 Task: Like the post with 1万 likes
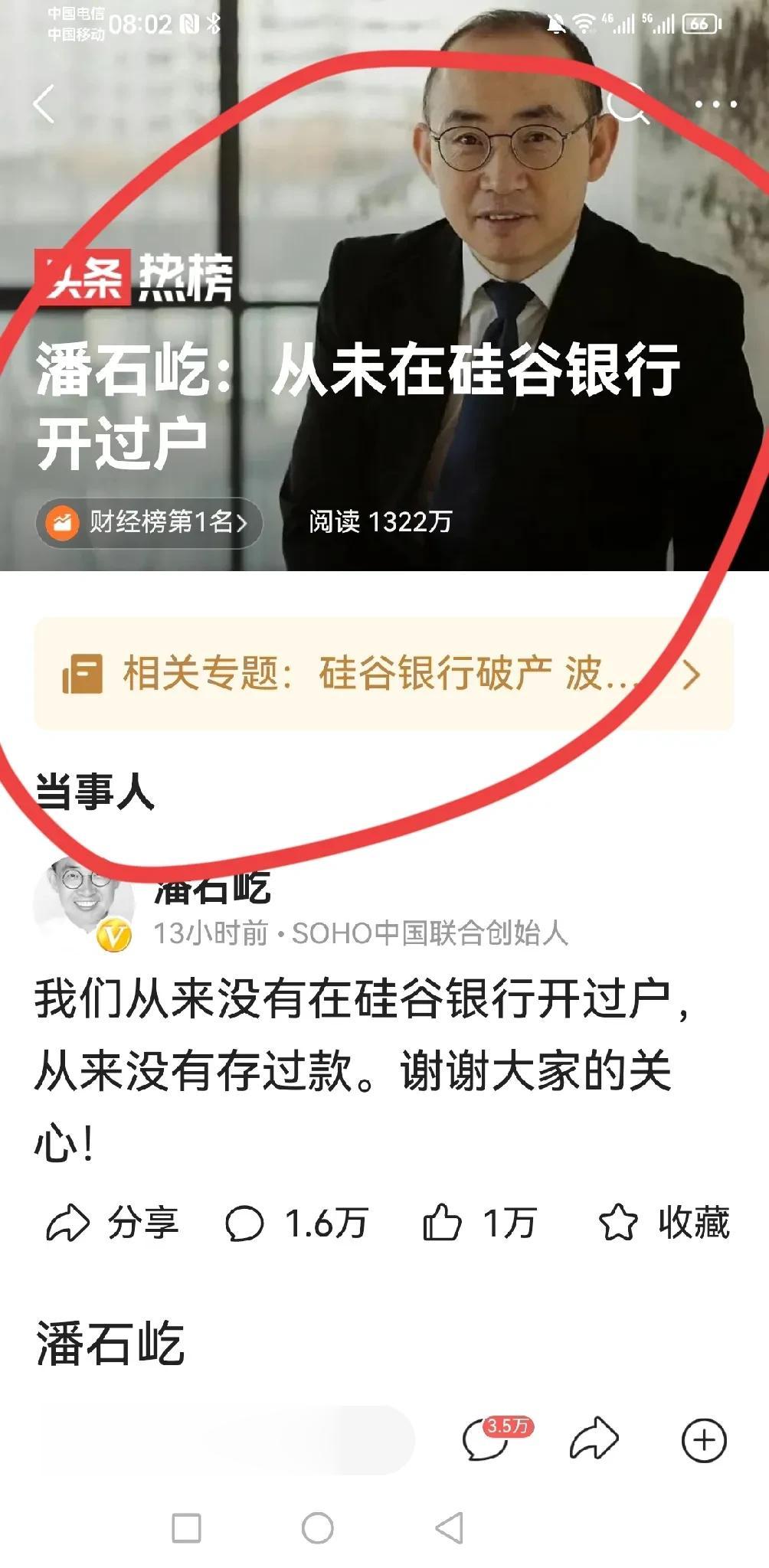(x=479, y=1223)
